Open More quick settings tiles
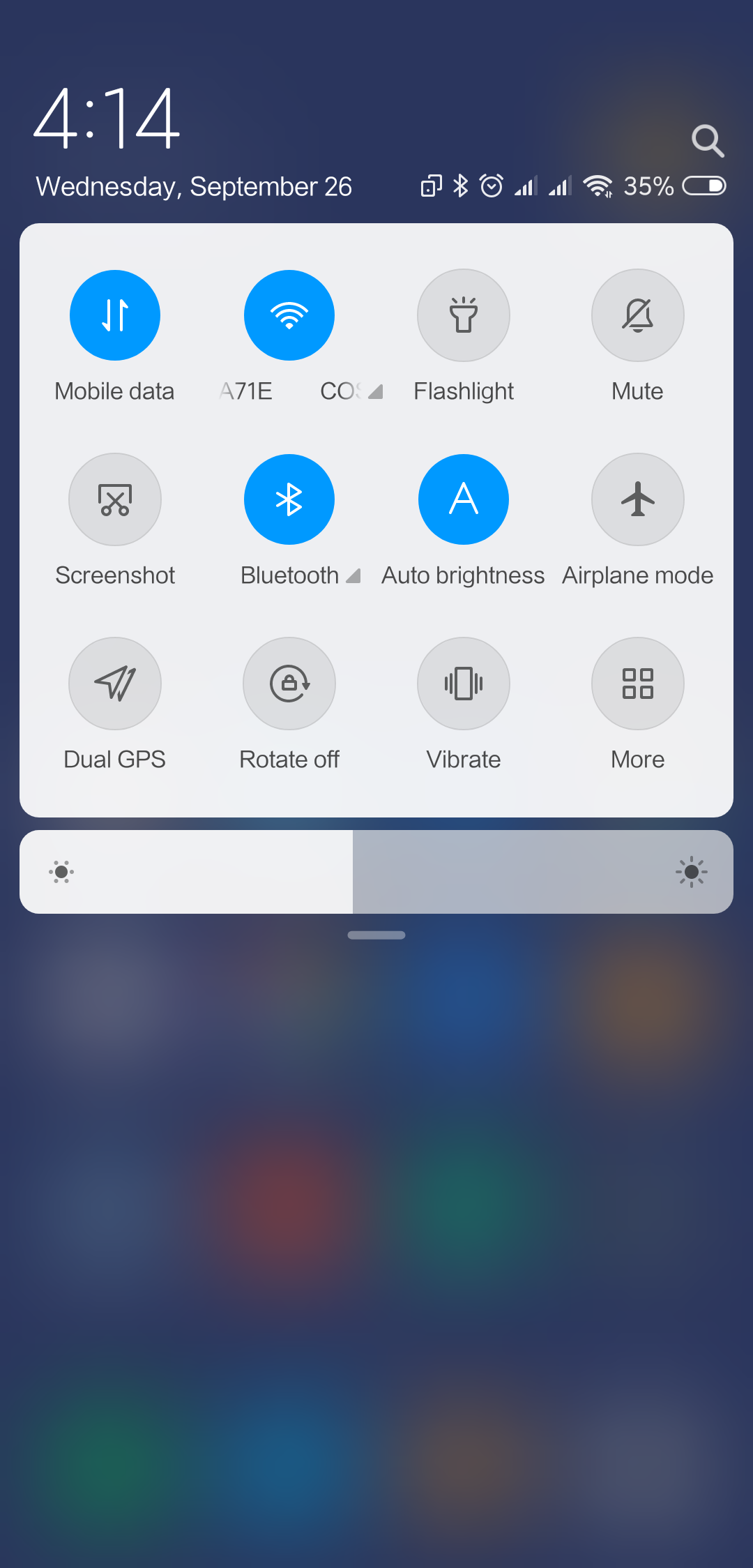753x1568 pixels. [637, 684]
